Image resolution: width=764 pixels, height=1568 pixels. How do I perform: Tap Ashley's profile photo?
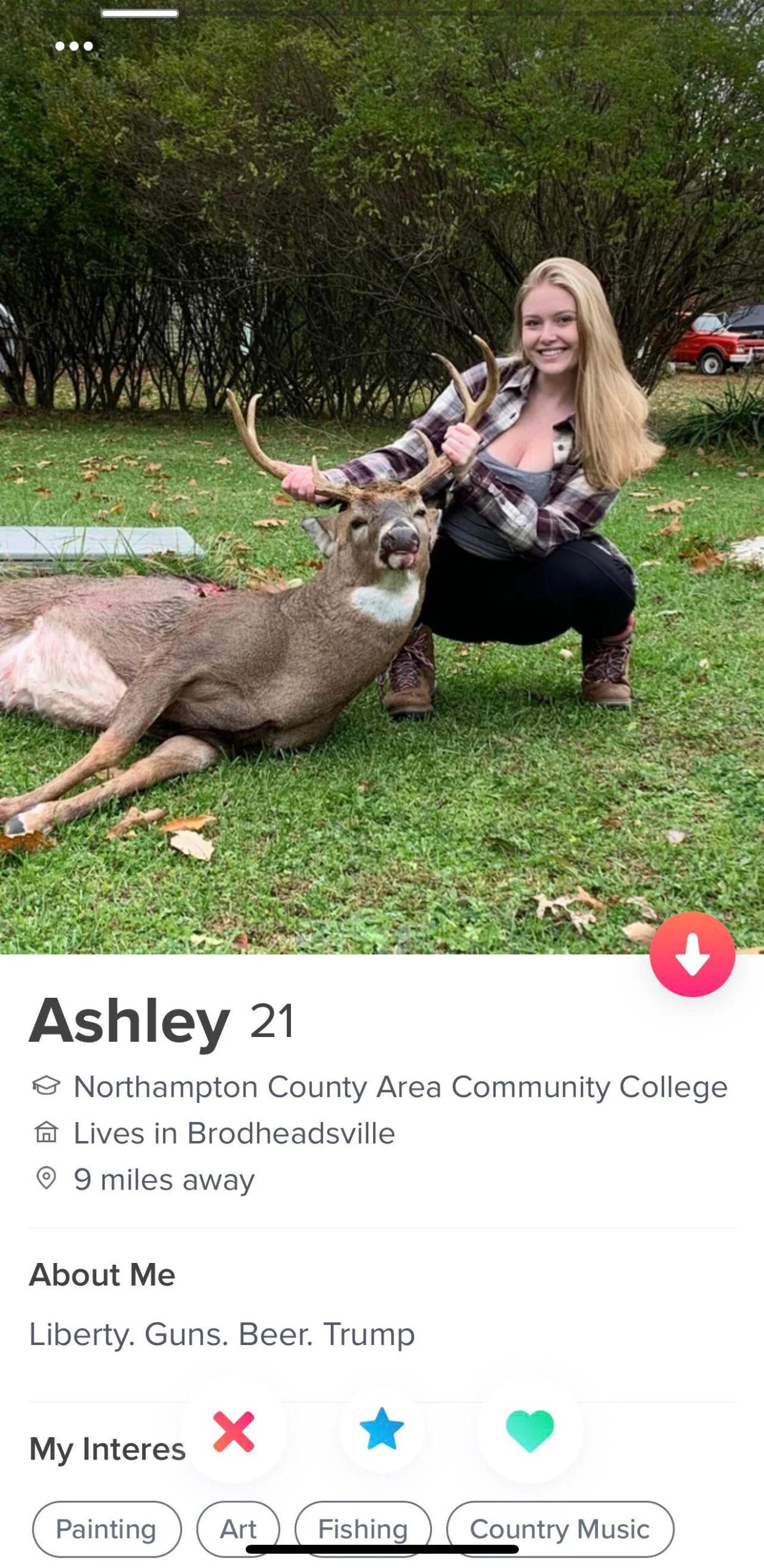[382, 477]
